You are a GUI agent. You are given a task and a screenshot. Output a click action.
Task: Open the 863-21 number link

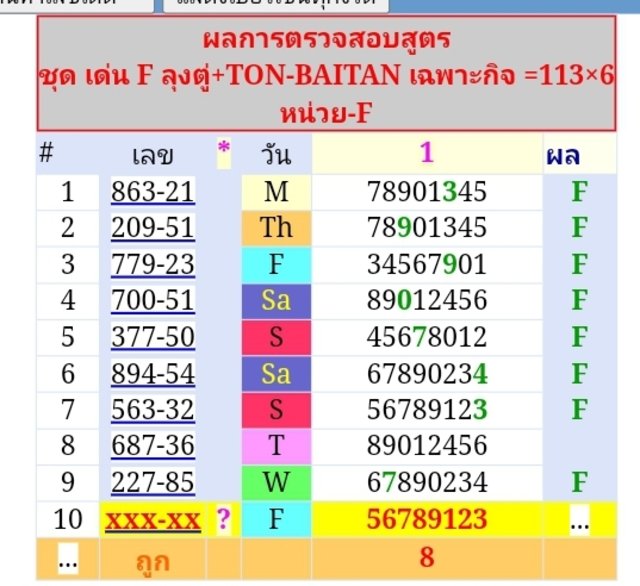tap(152, 190)
